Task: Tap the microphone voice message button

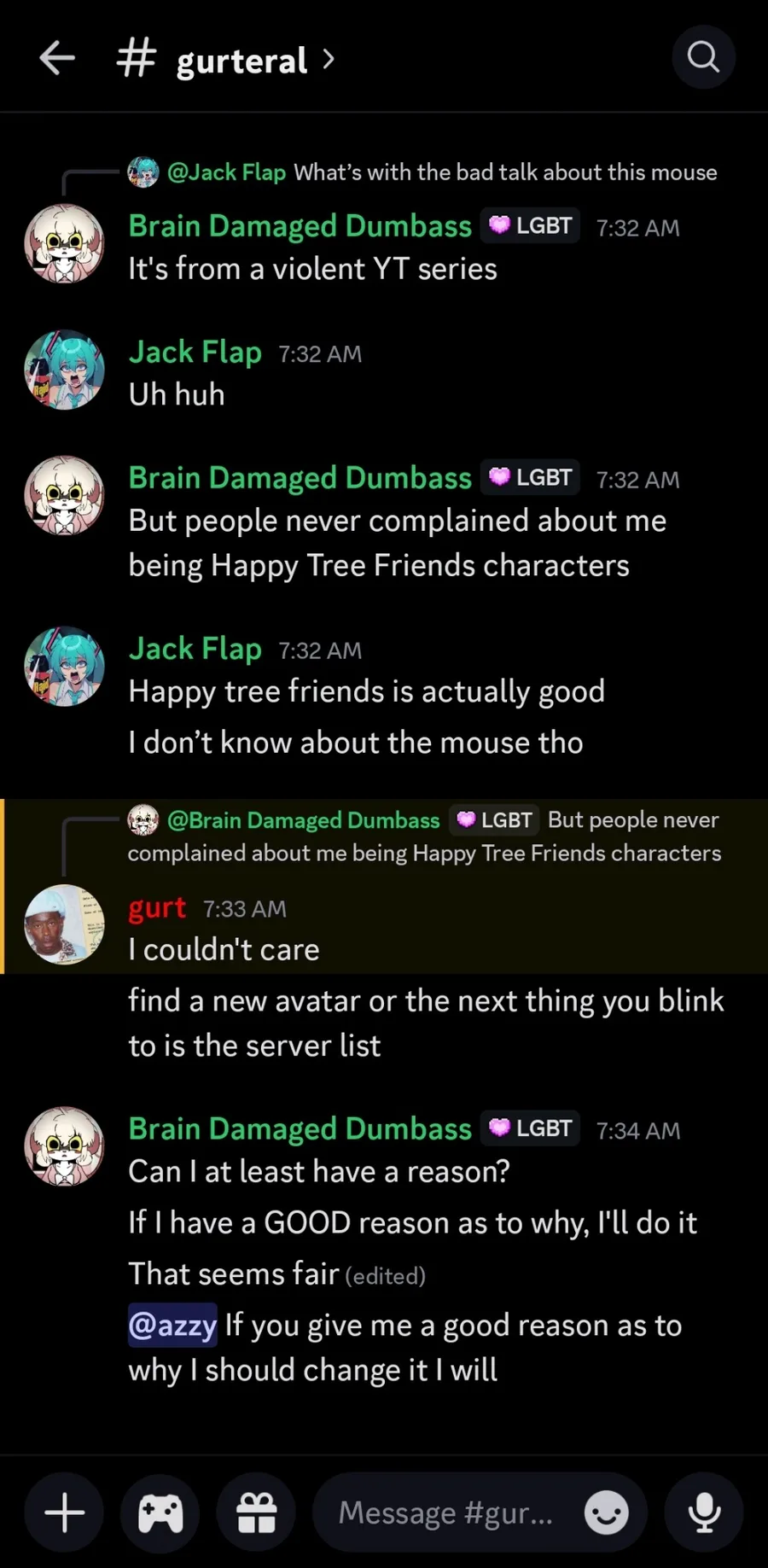Action: pos(704,1513)
